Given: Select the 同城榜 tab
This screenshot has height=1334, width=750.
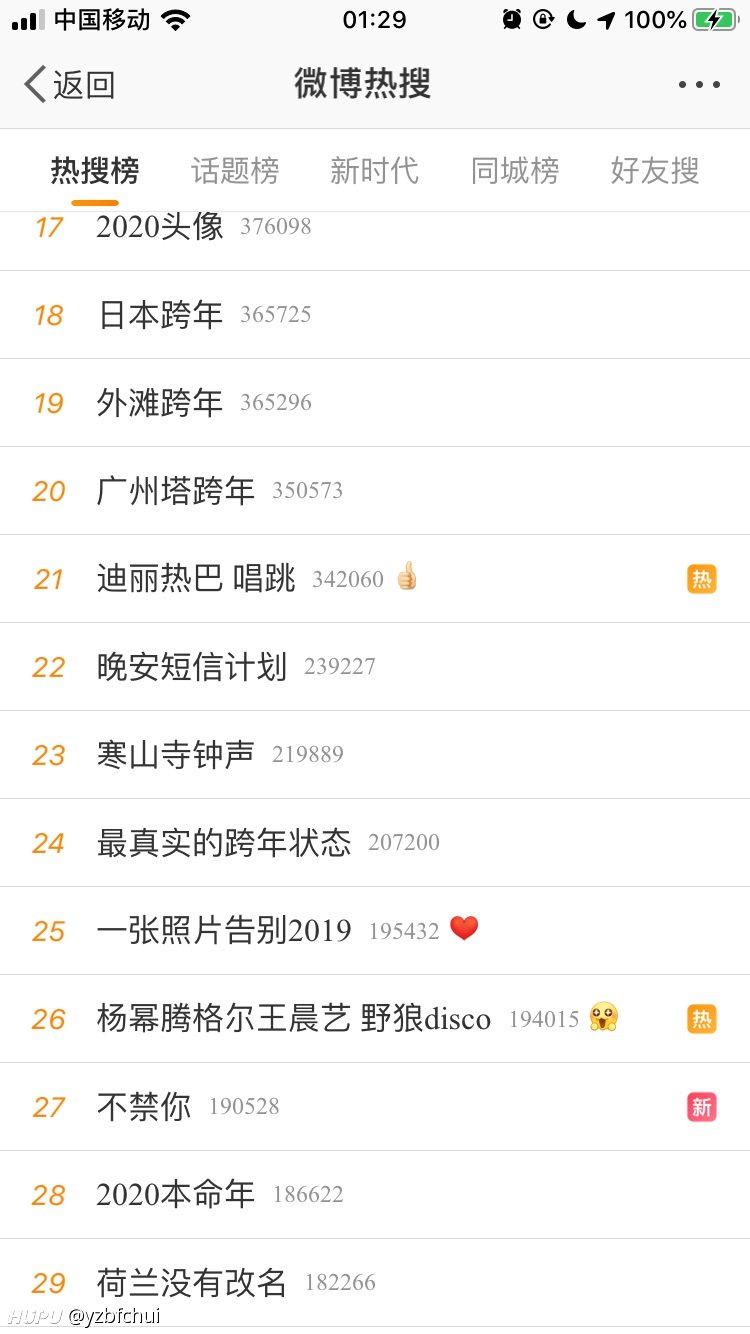Looking at the screenshot, I should click(515, 171).
